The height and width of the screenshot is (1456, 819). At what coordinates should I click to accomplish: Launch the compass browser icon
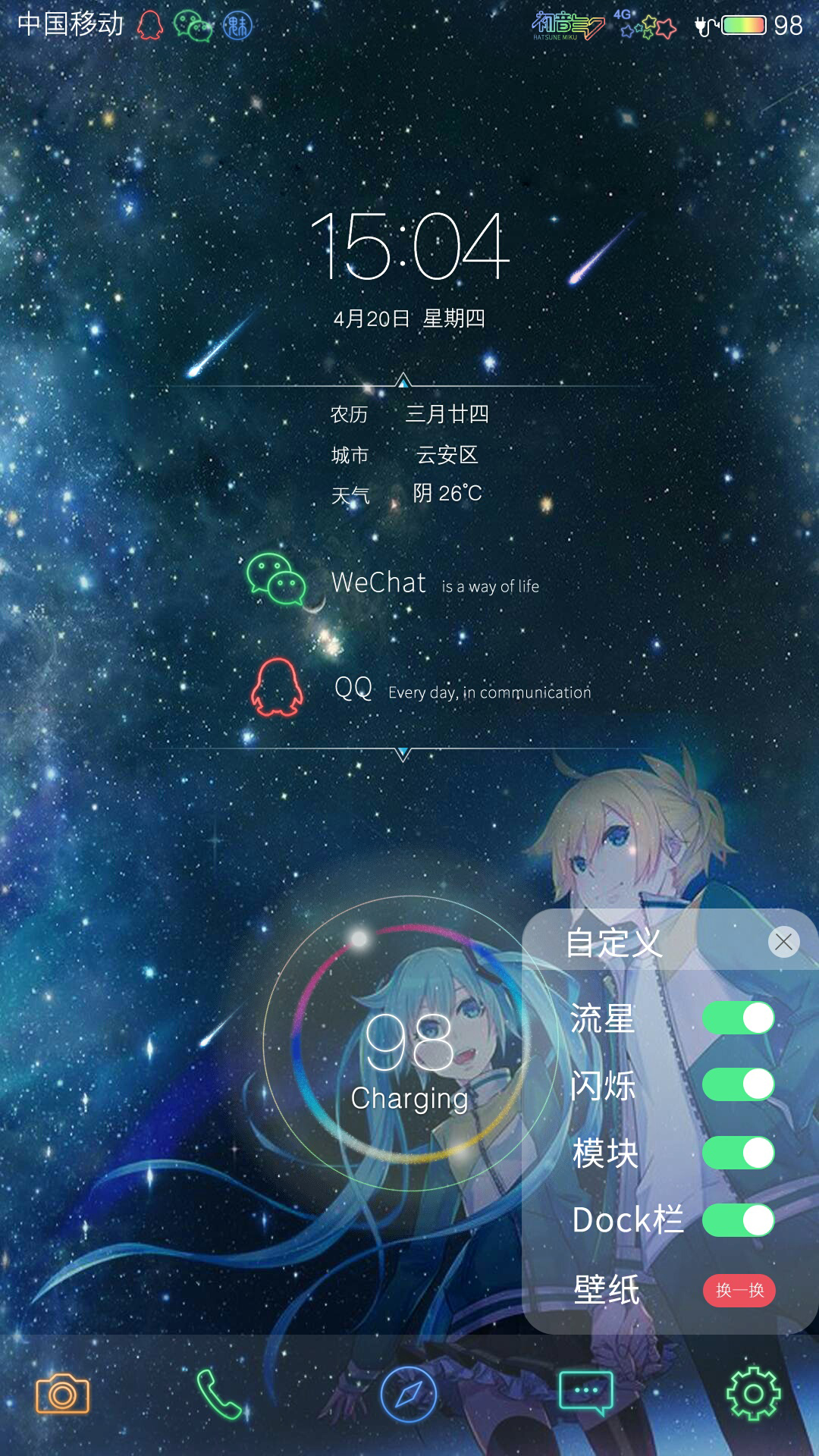(x=409, y=1394)
